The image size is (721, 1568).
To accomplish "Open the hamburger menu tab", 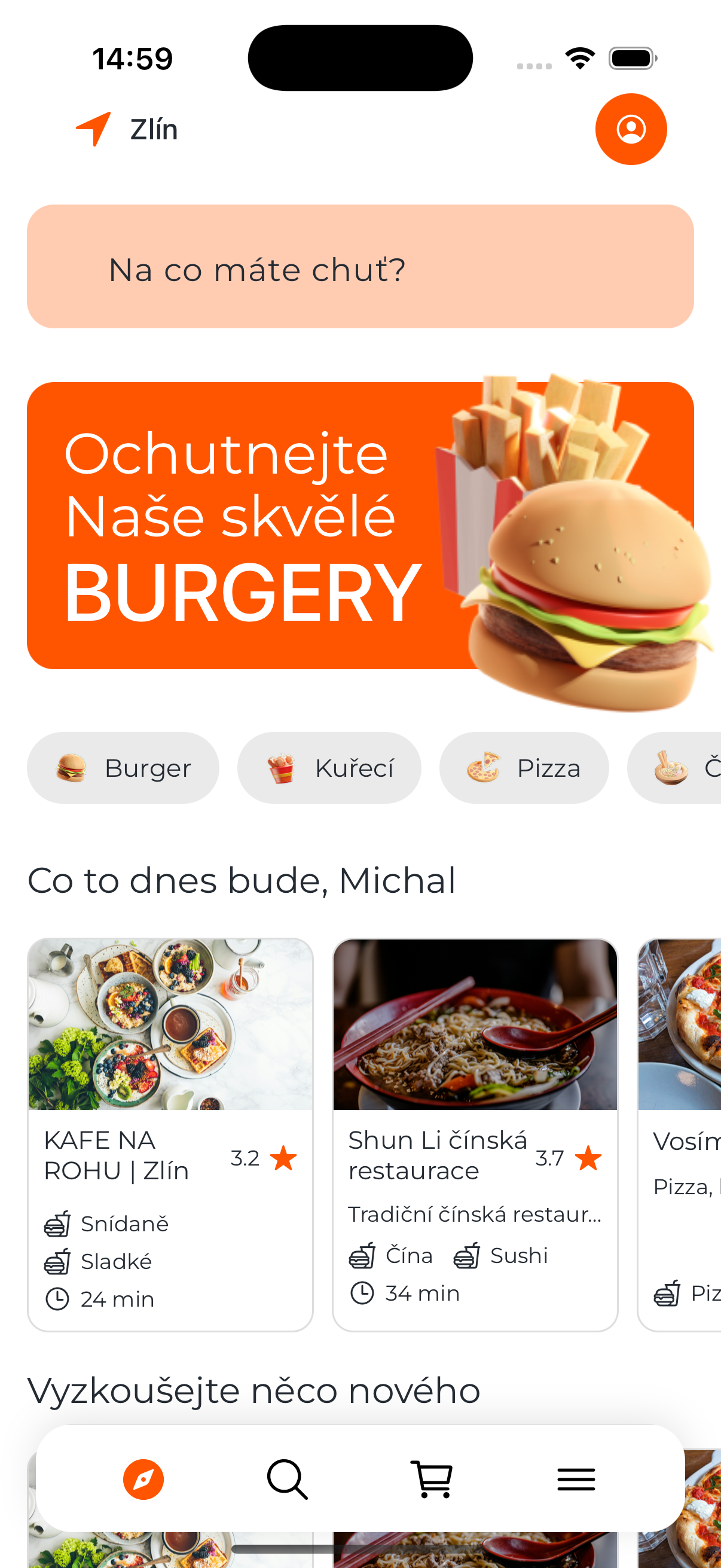I will click(576, 1478).
